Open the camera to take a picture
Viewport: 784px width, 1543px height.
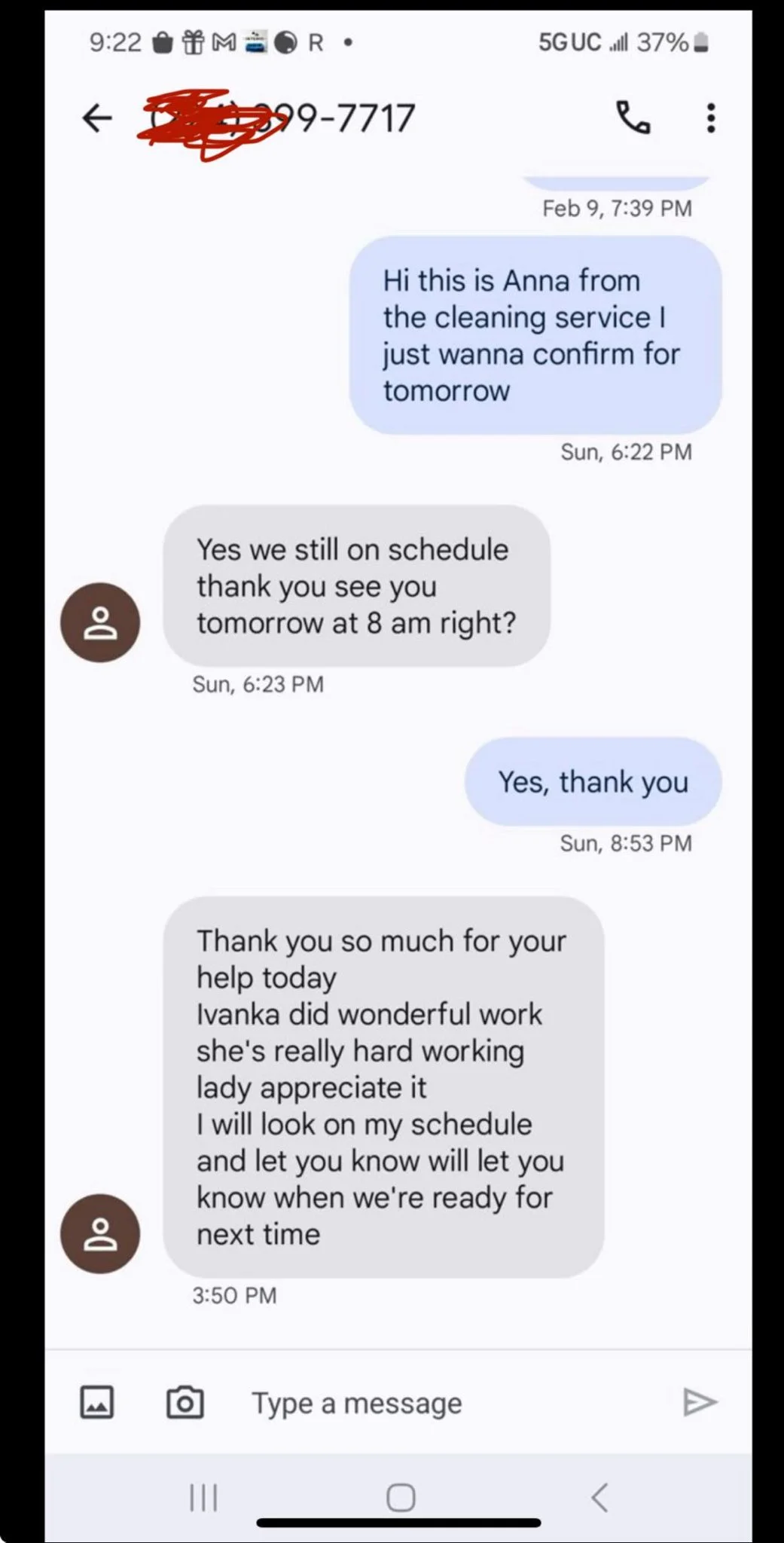pyautogui.click(x=185, y=1403)
